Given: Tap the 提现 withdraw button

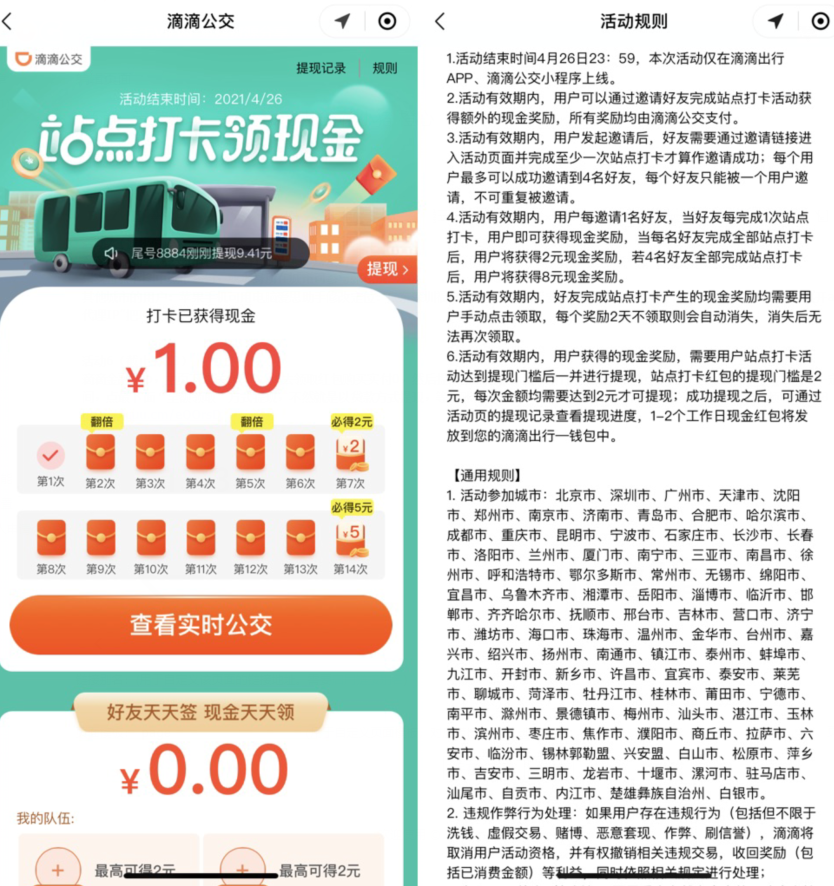Looking at the screenshot, I should coord(388,268).
